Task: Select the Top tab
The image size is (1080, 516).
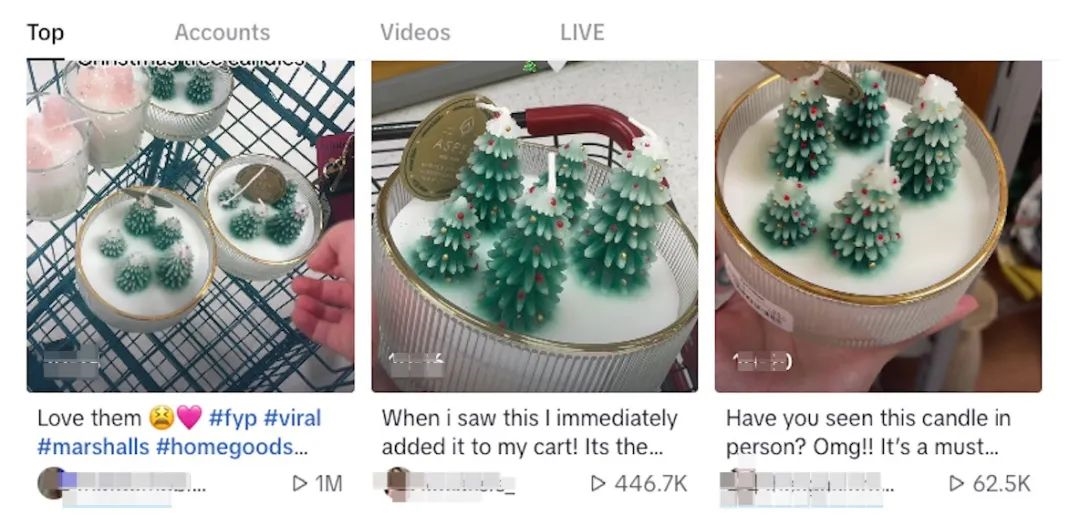Action: [45, 32]
